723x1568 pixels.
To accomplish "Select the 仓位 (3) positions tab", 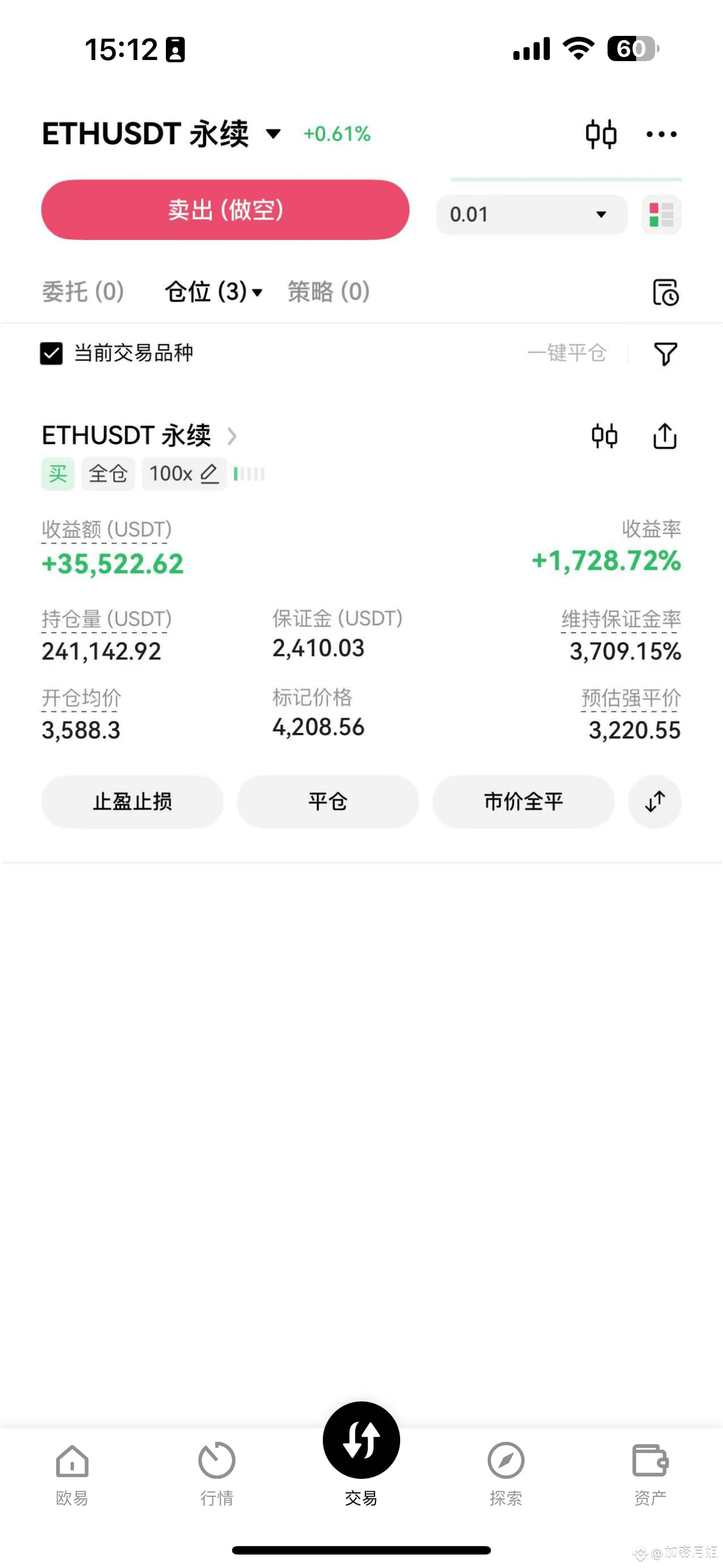I will [x=214, y=292].
